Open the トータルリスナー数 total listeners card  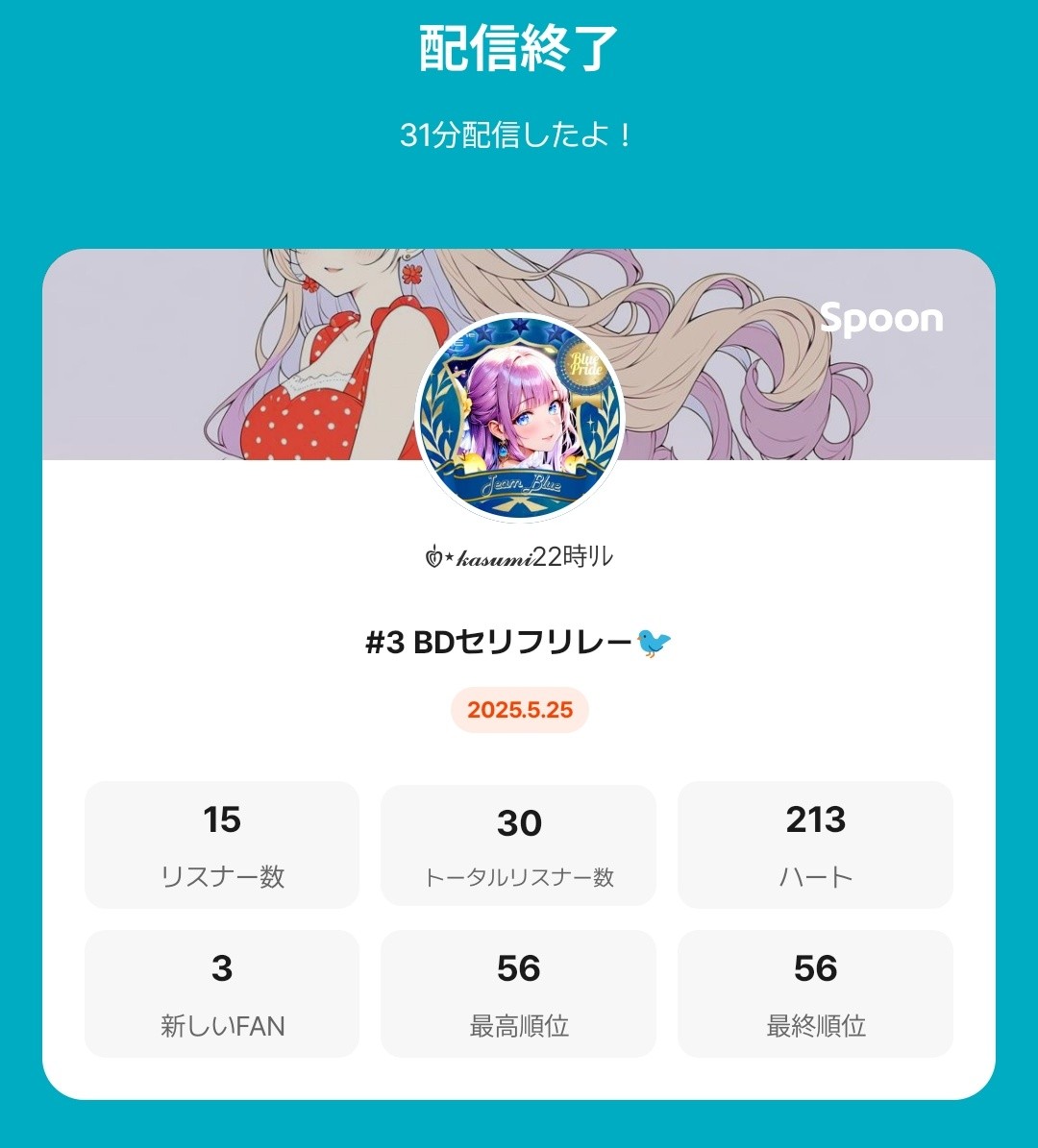pos(518,845)
